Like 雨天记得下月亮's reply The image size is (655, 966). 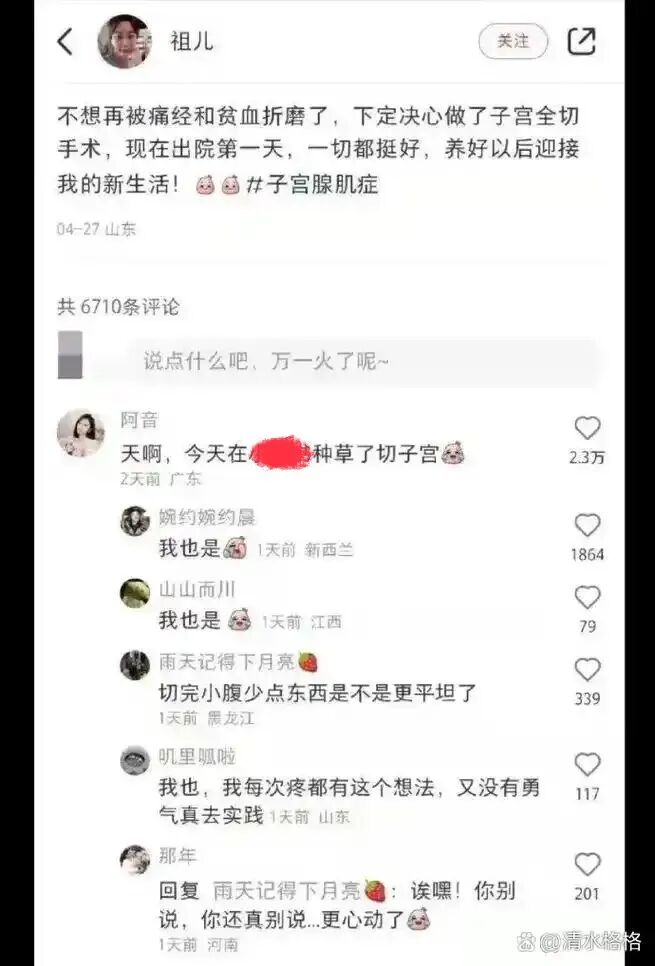point(588,670)
